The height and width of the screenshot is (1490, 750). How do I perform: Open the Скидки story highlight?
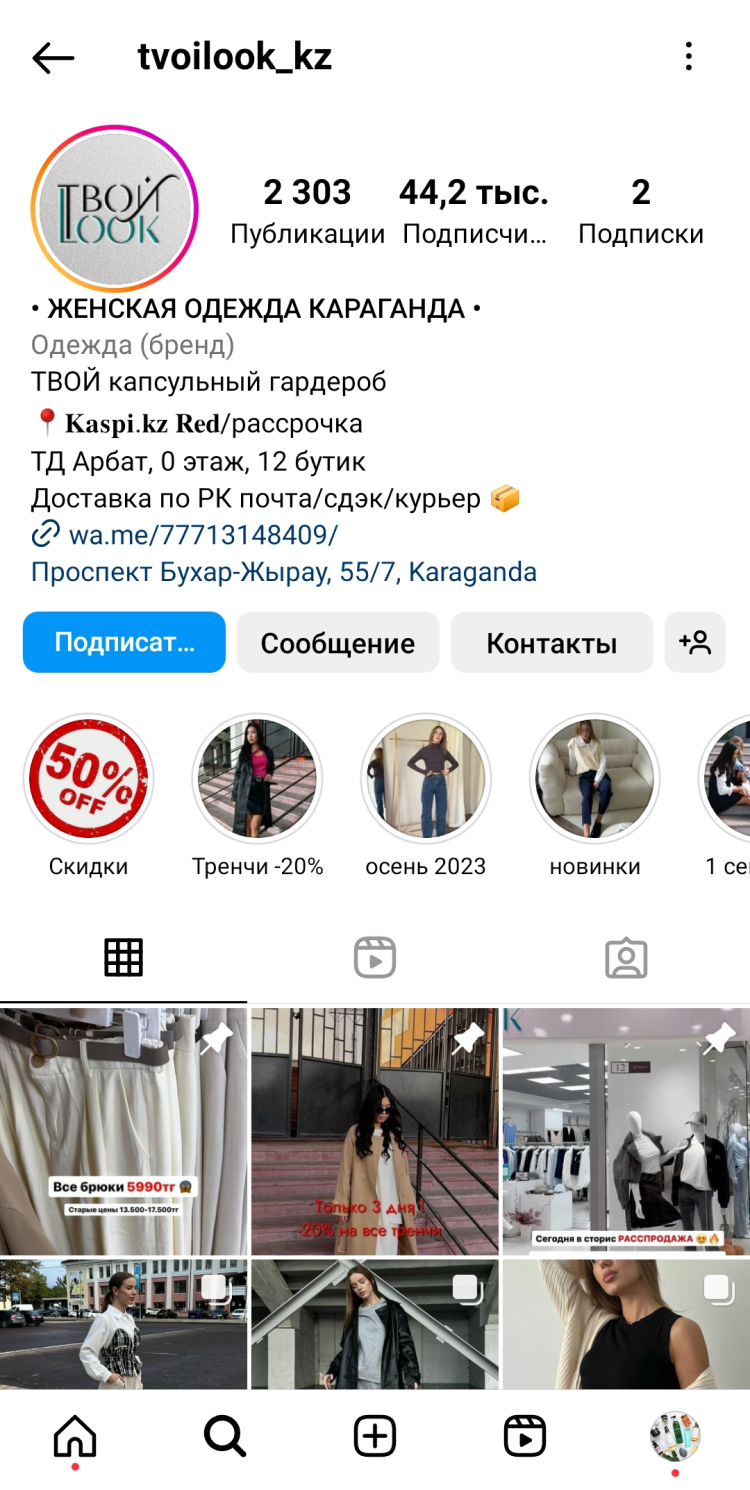pyautogui.click(x=89, y=779)
